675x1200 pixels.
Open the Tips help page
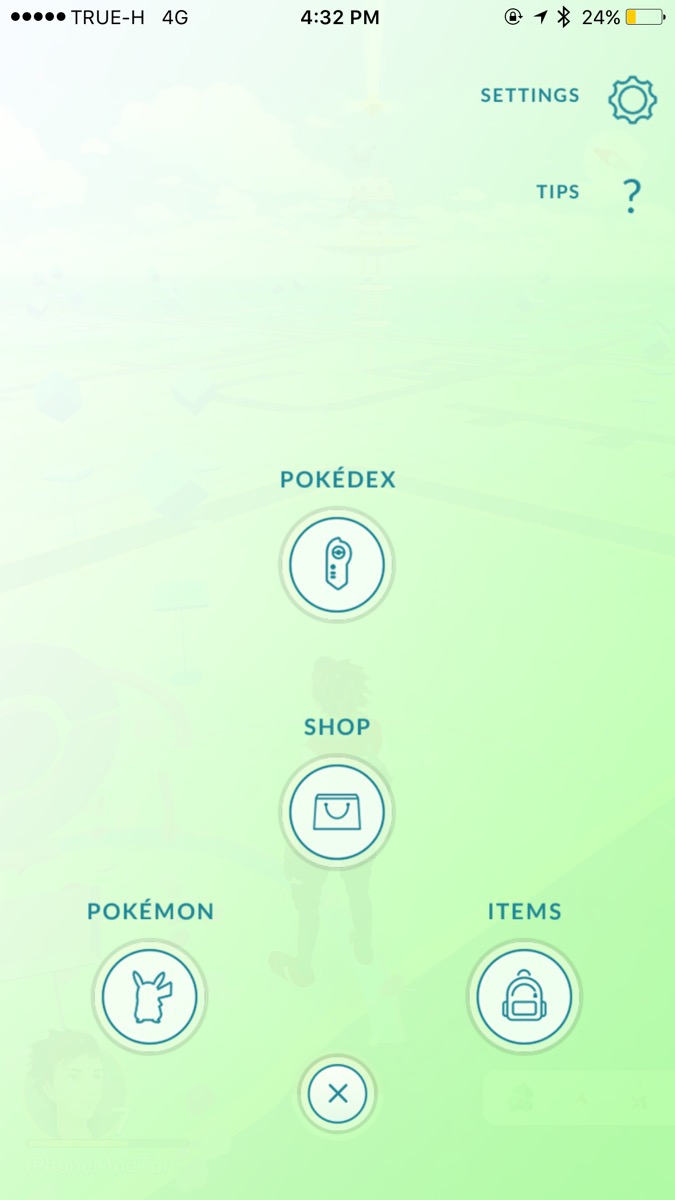click(631, 195)
